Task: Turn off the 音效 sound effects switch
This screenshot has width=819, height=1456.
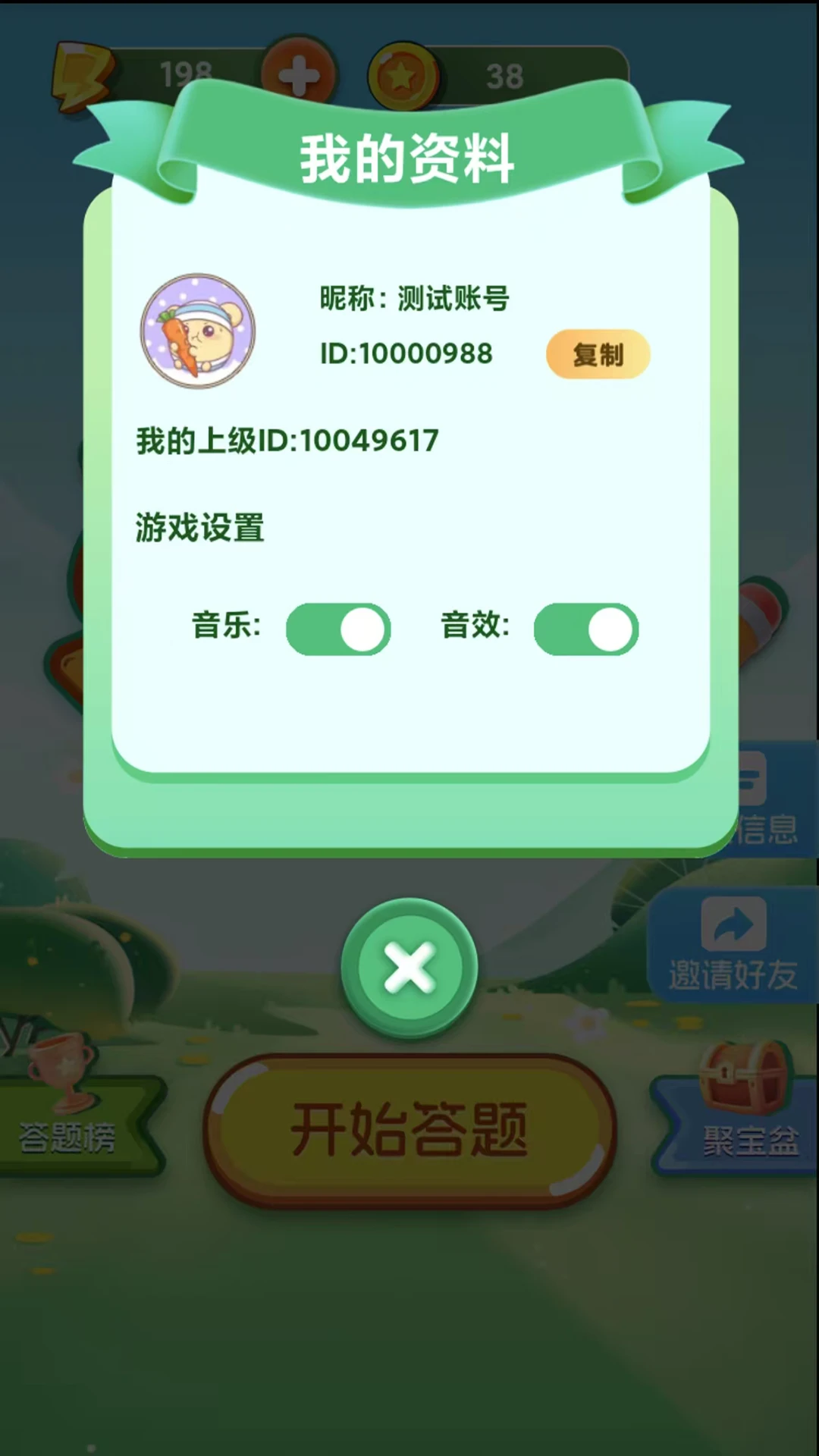Action: pyautogui.click(x=584, y=629)
